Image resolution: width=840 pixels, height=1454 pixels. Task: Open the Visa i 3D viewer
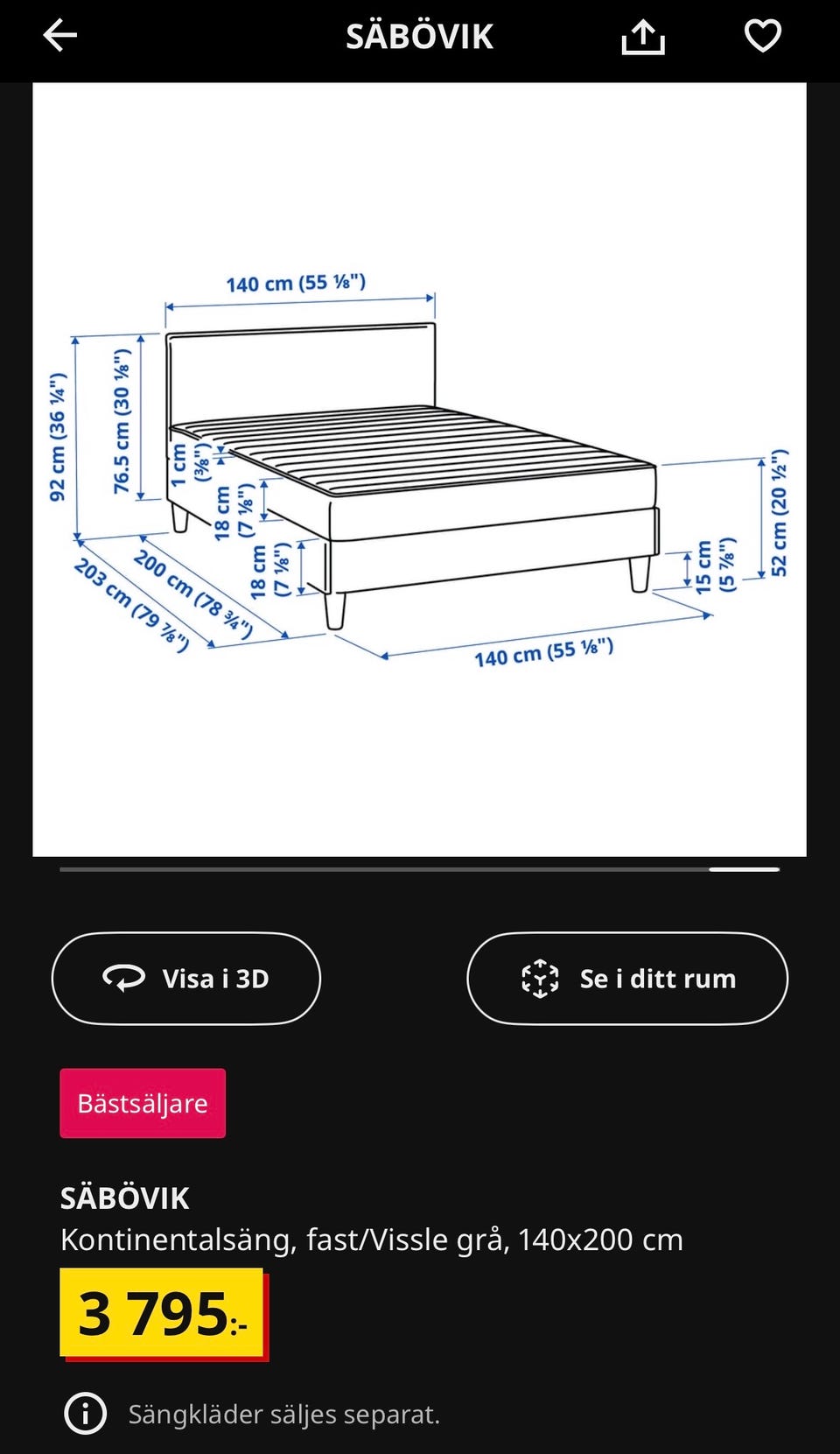[185, 978]
